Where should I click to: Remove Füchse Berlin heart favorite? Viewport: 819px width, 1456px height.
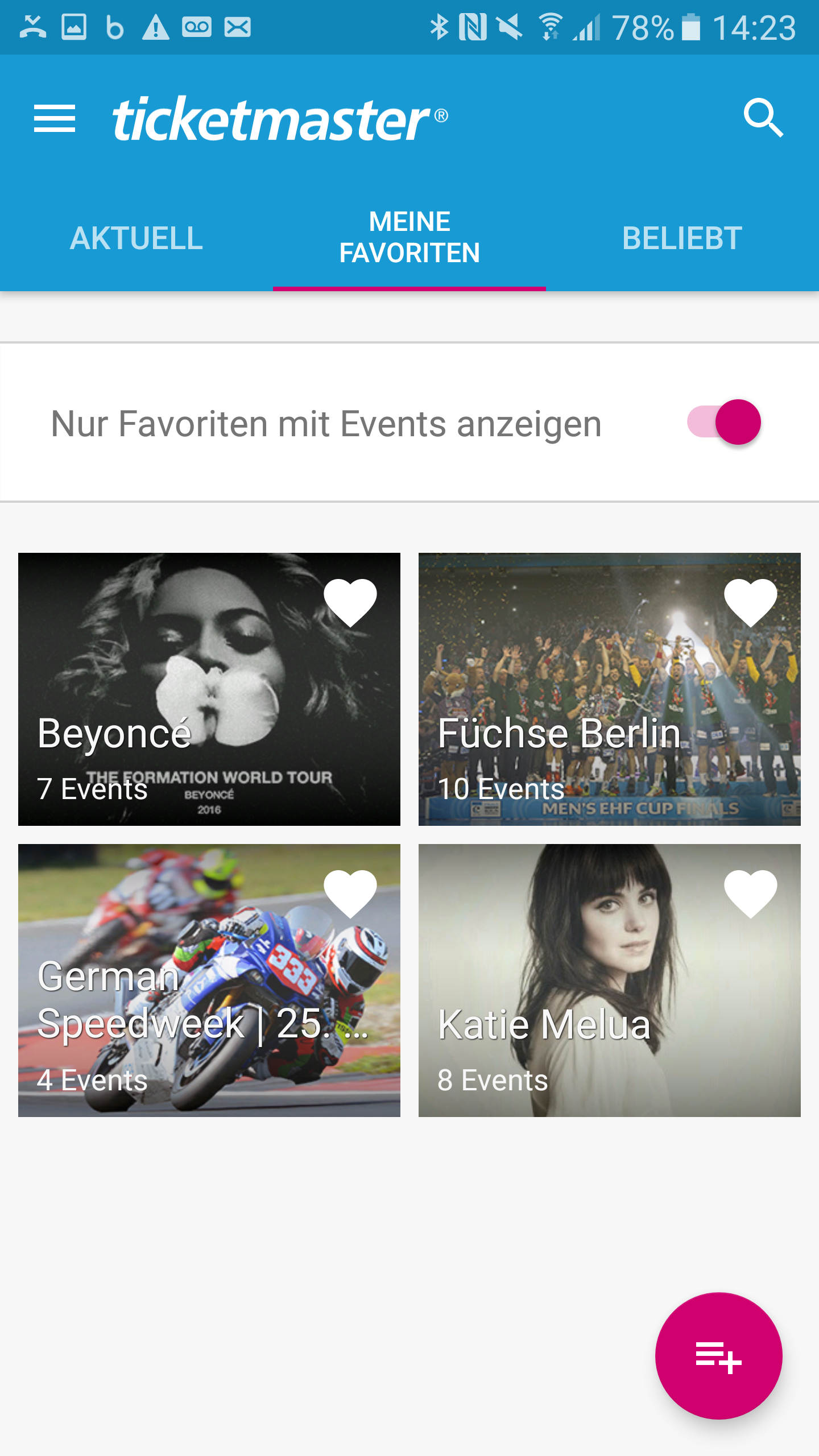[x=750, y=602]
